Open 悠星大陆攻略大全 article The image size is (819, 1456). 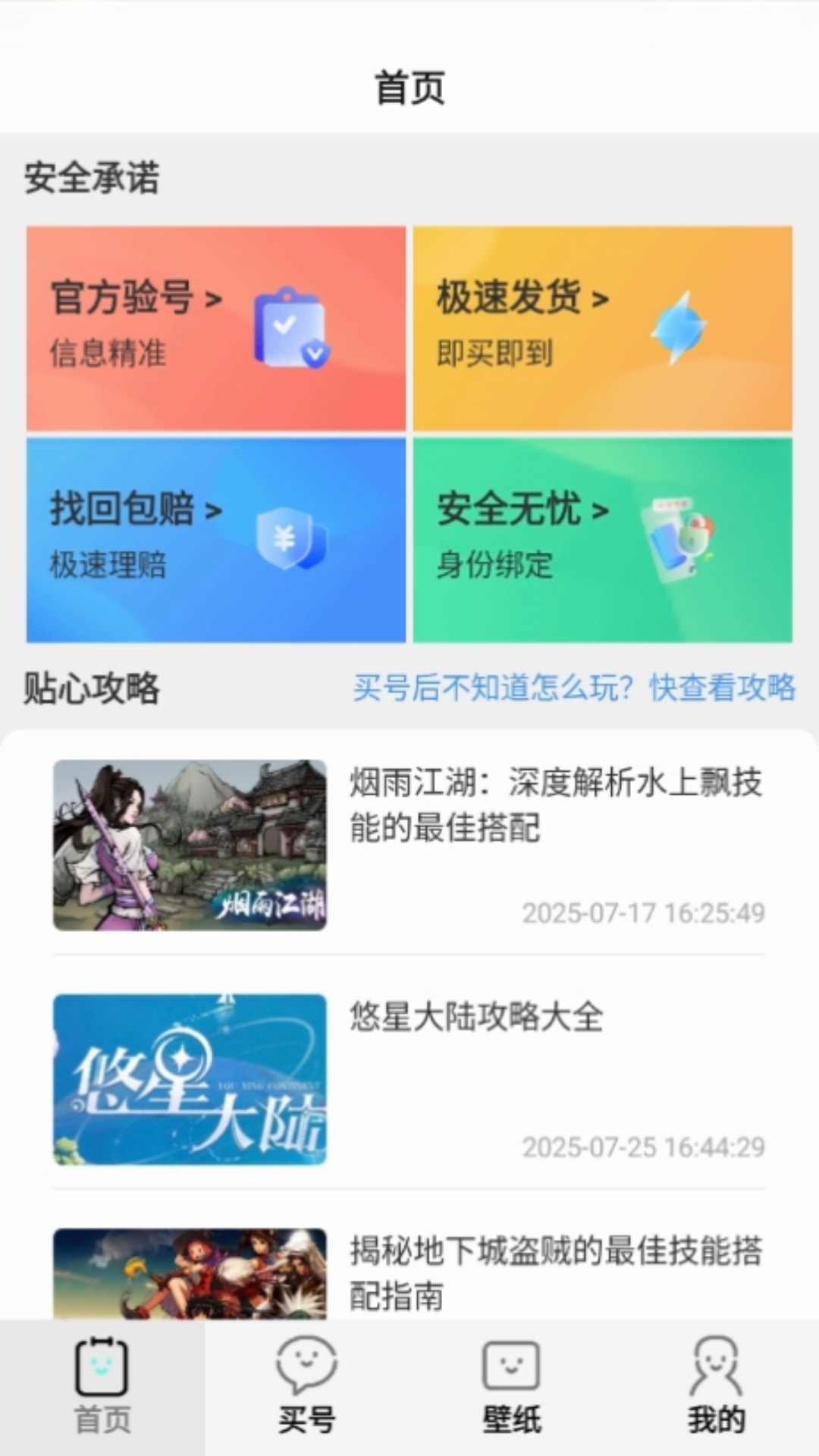(409, 1079)
